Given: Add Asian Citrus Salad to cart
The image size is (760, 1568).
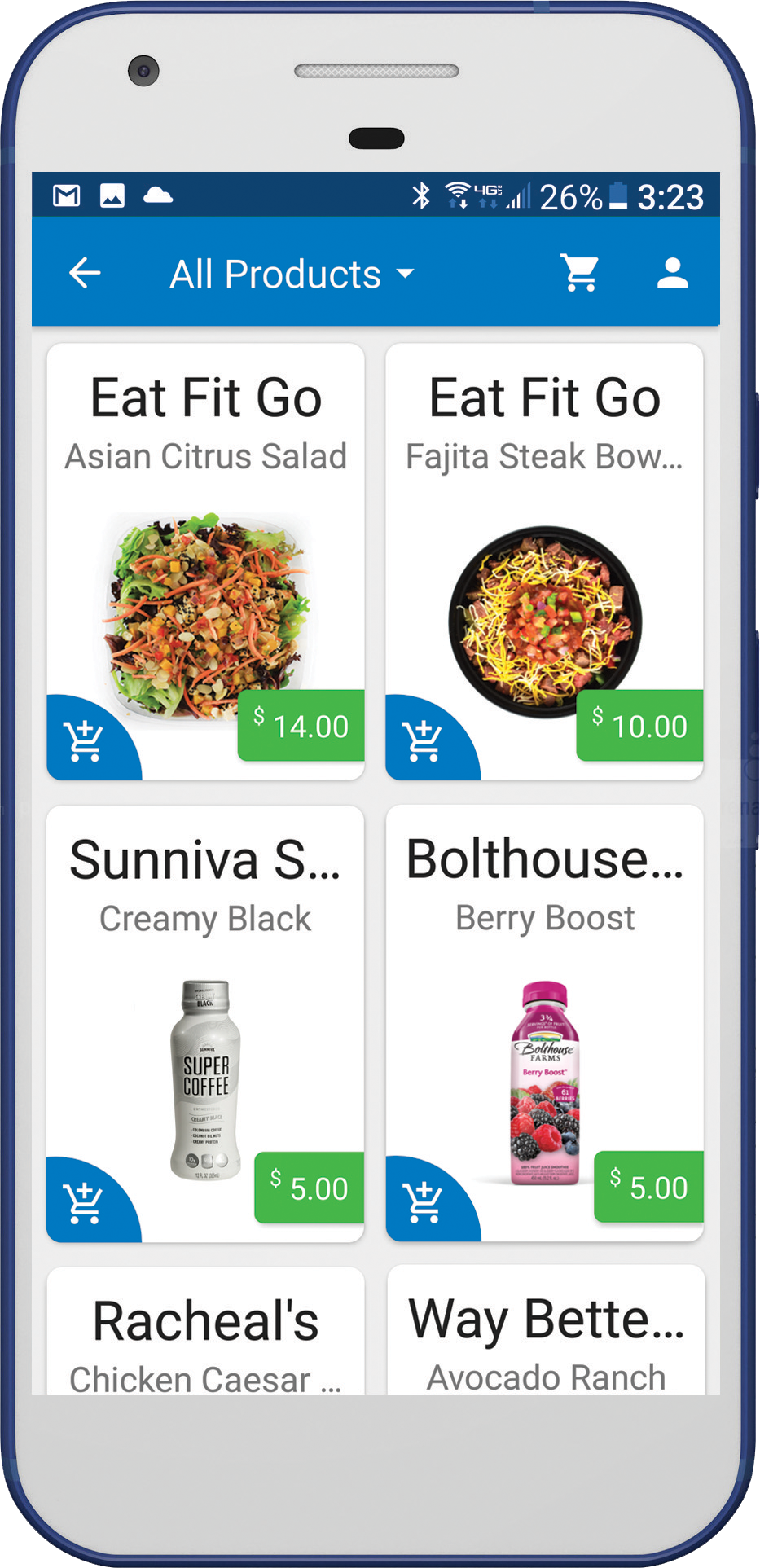Looking at the screenshot, I should 85,741.
